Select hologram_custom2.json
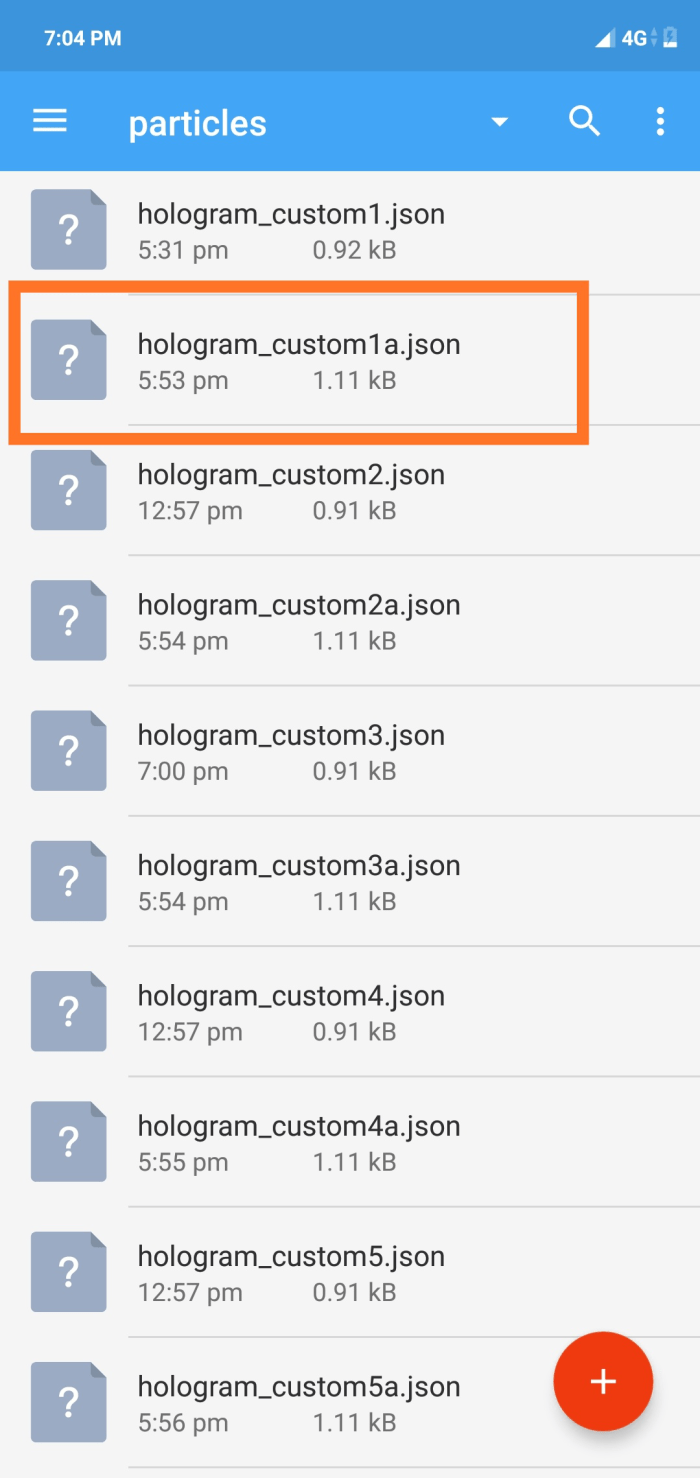The width and height of the screenshot is (700, 1478). (x=350, y=491)
